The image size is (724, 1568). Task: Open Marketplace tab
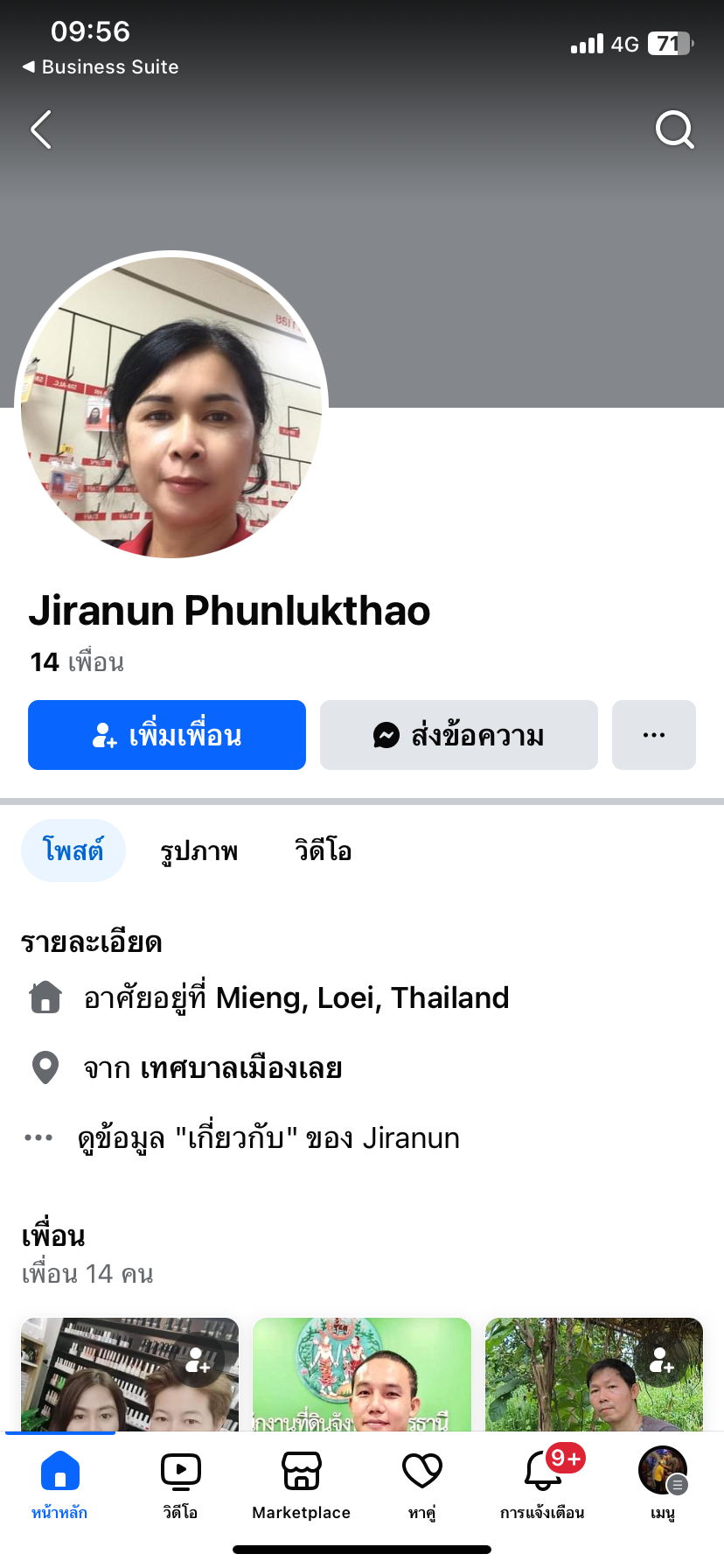click(x=301, y=1482)
